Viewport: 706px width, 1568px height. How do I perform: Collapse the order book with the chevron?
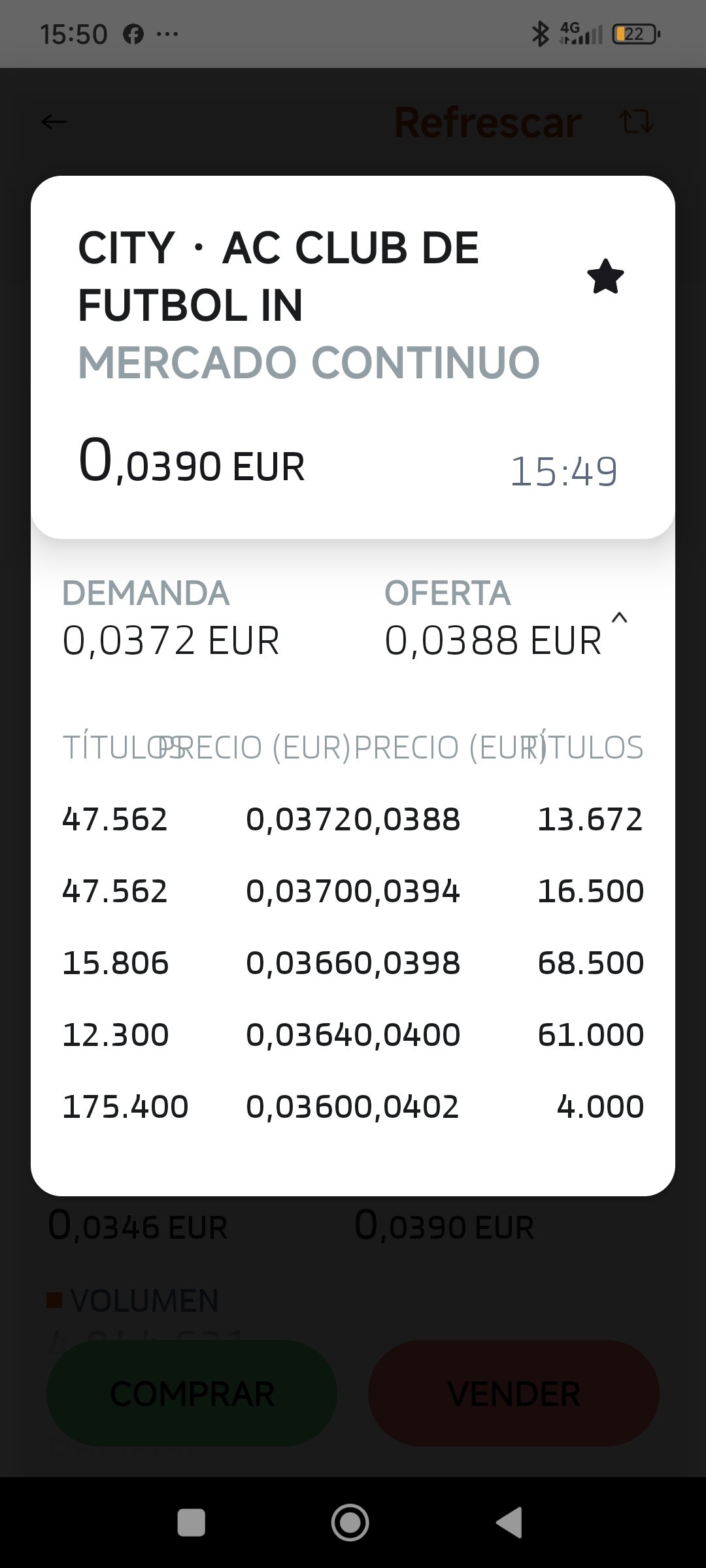pos(619,617)
